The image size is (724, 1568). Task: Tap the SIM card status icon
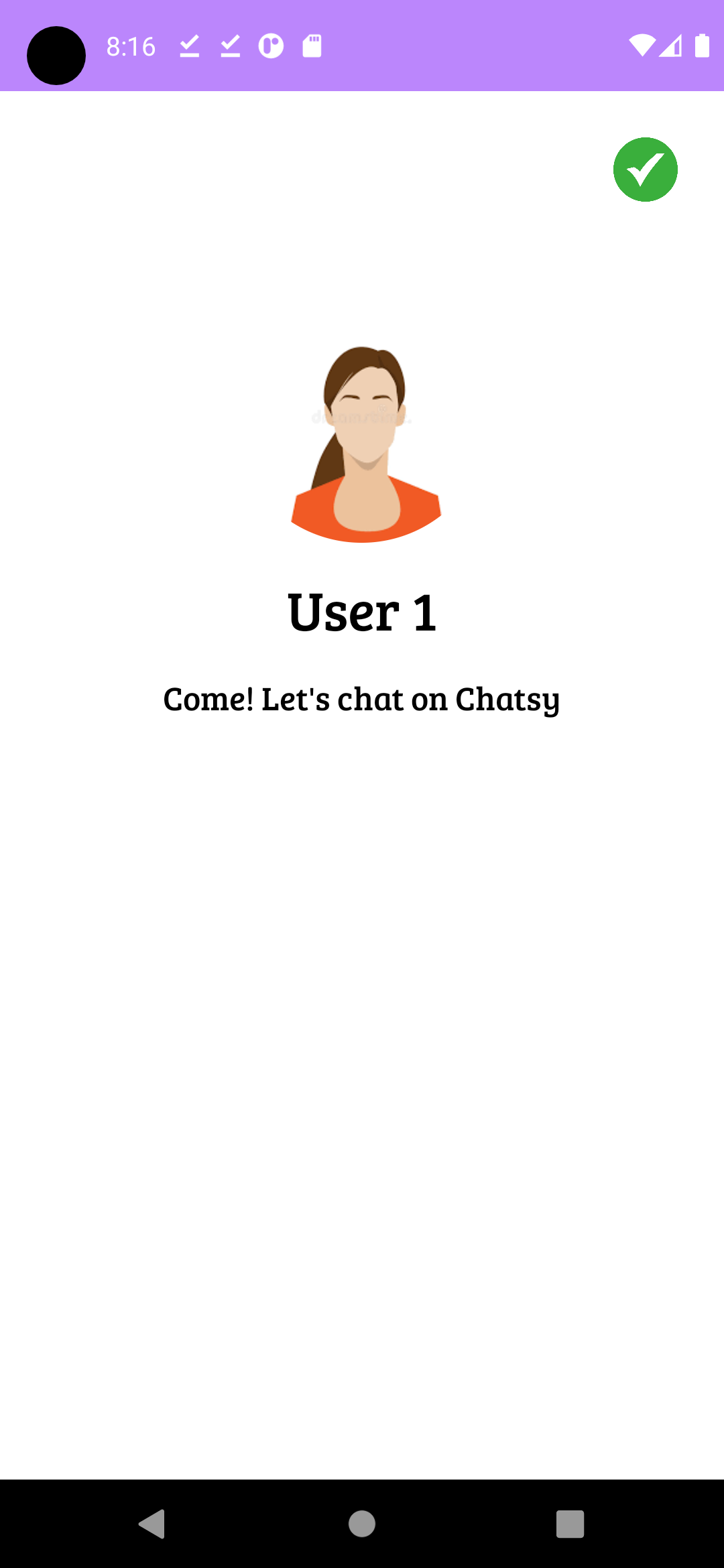pos(312,46)
